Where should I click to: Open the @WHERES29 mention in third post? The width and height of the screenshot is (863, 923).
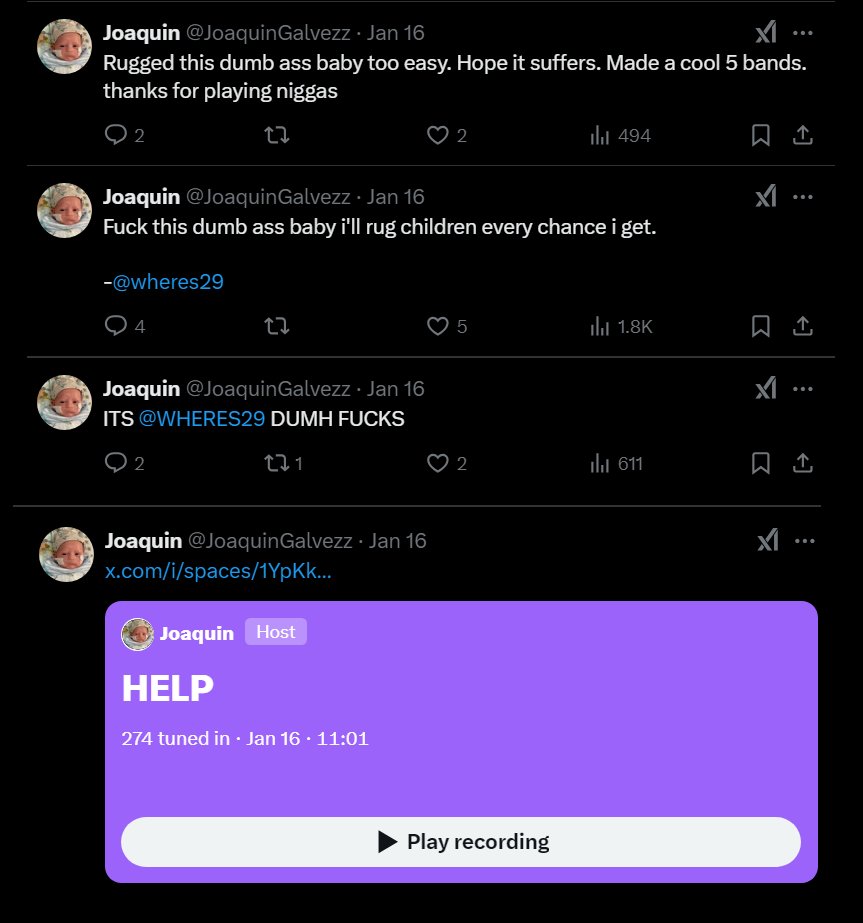[x=201, y=419]
